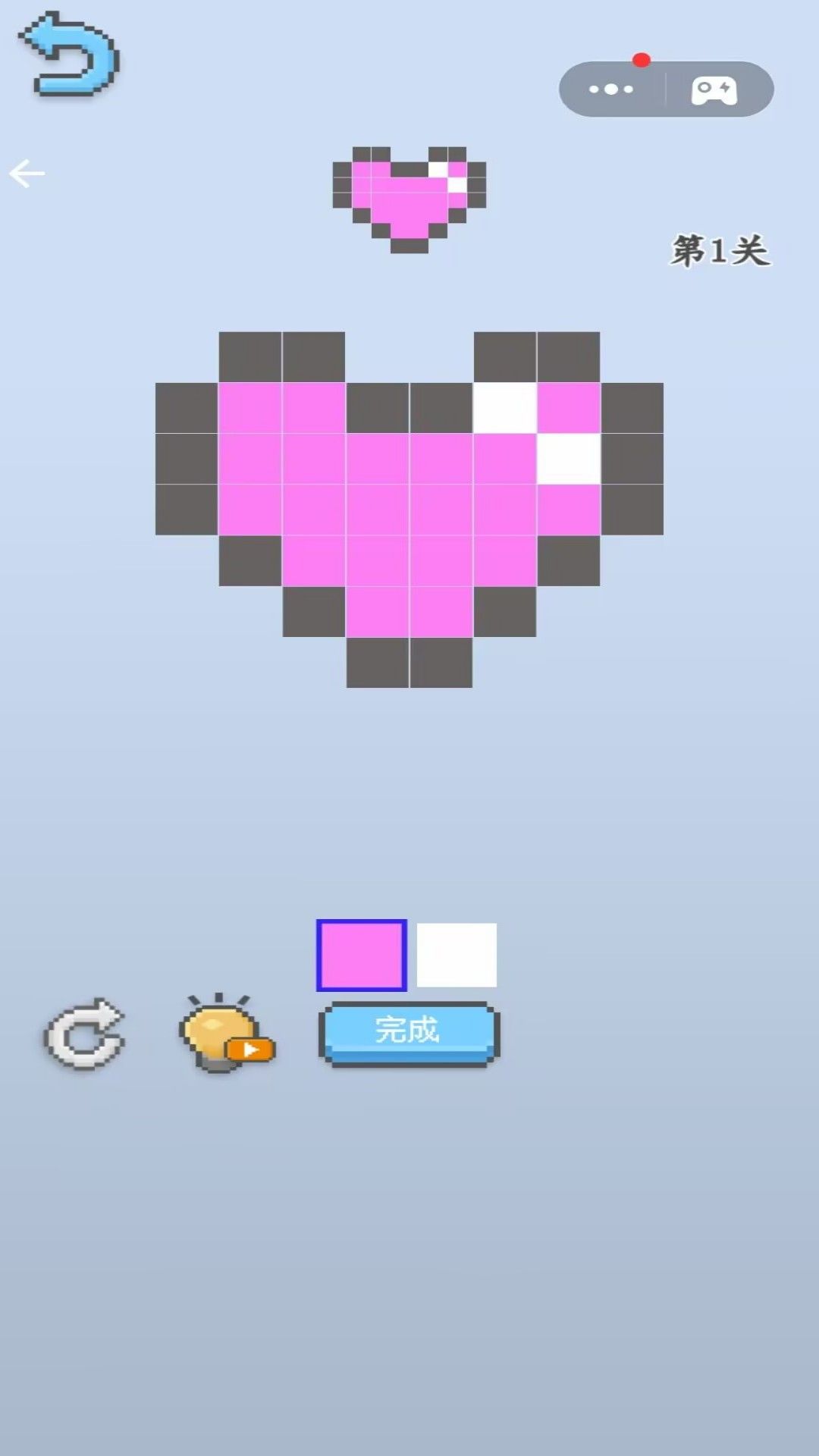
Task: Go back with the white arrow
Action: pyautogui.click(x=27, y=174)
